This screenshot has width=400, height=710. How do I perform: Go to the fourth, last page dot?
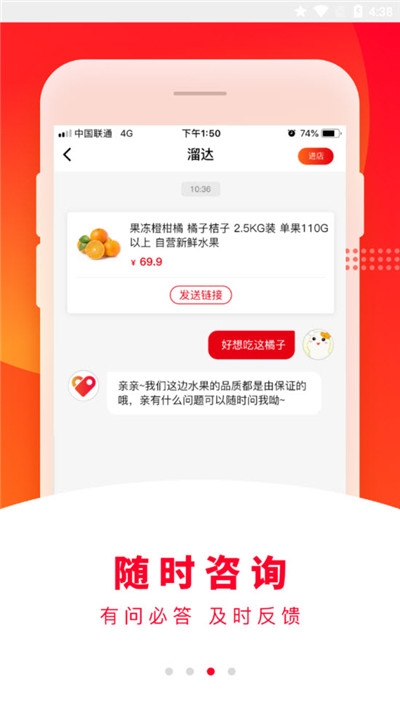coord(231,671)
